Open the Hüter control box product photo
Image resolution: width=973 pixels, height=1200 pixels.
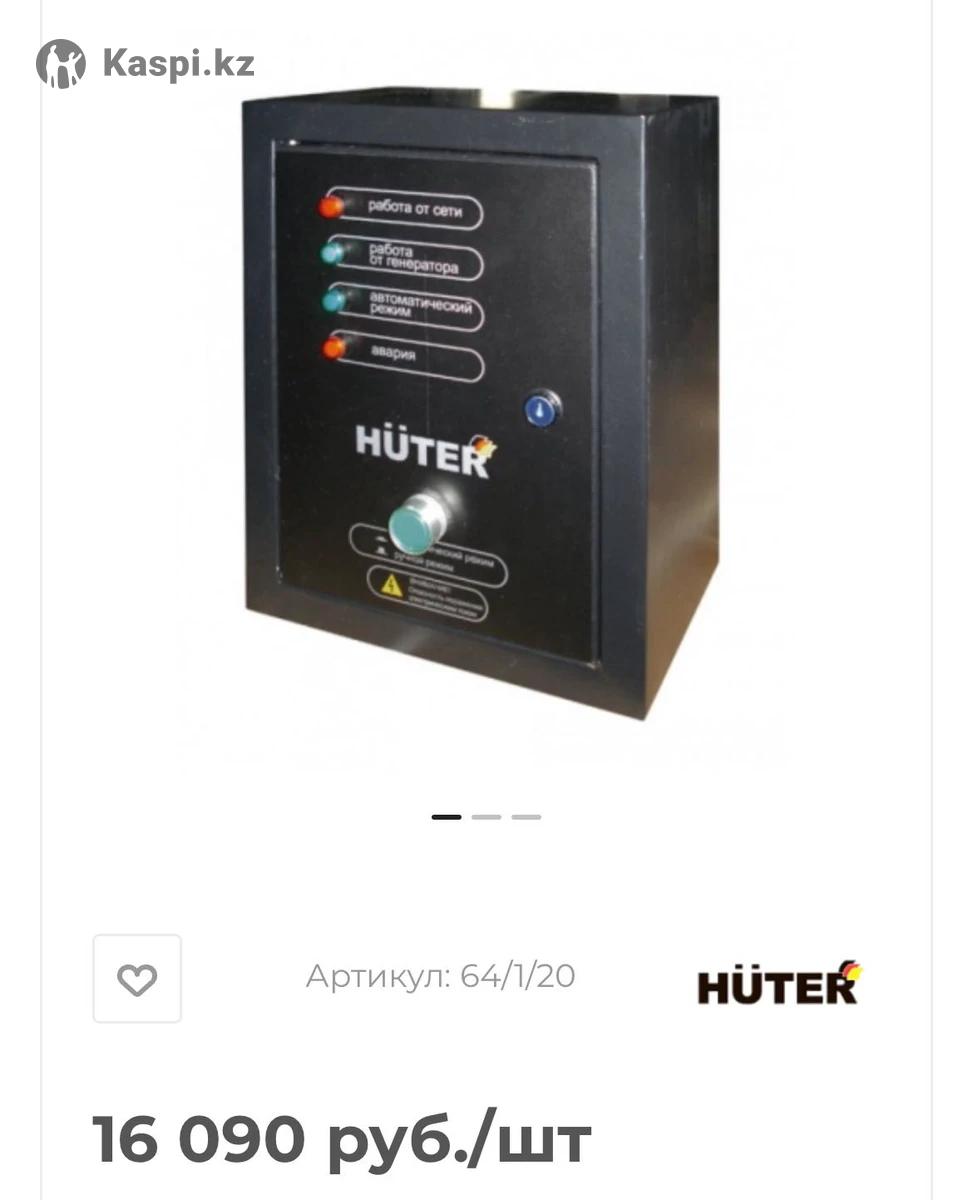pos(480,400)
